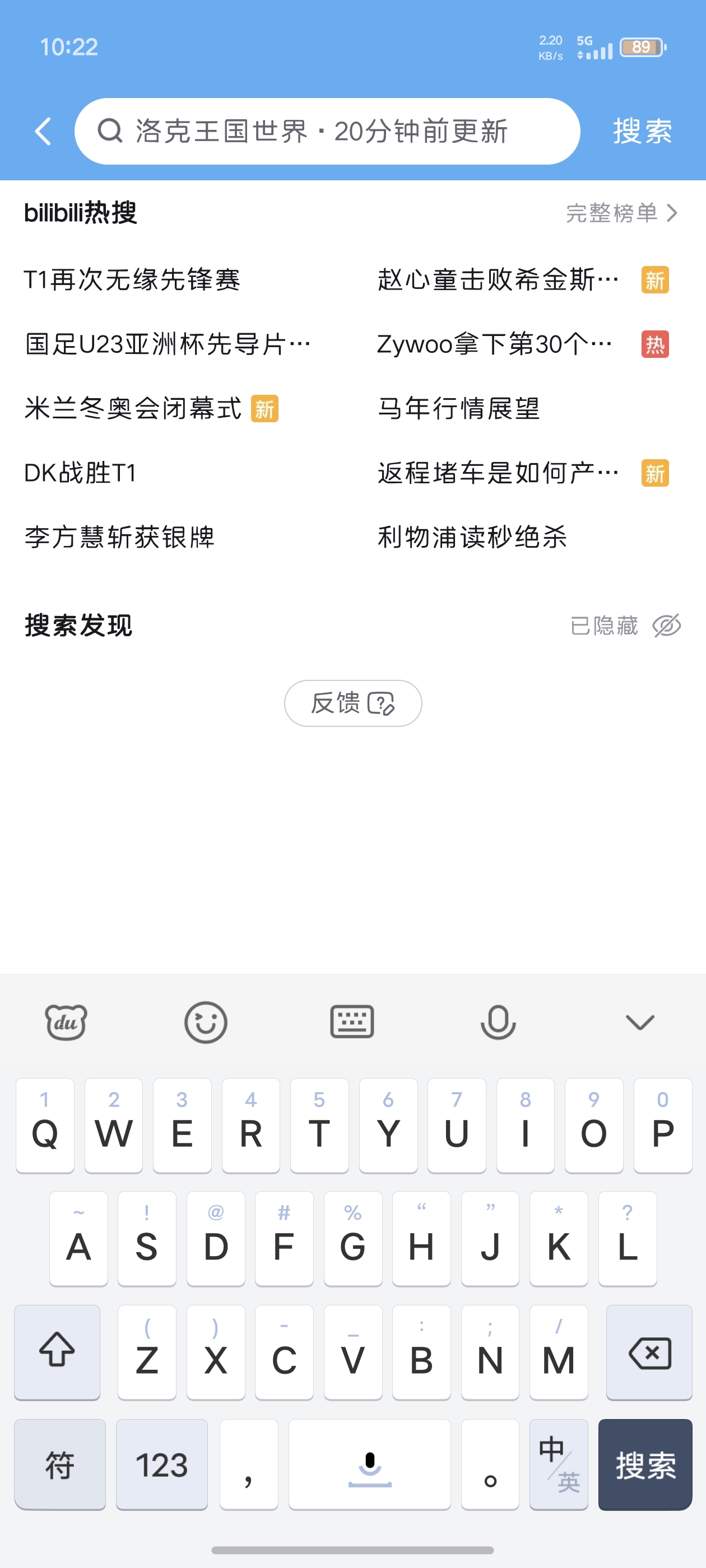This screenshot has width=706, height=1568.
Task: Select the 李方慧斩获银牌 trending topic
Action: point(119,537)
